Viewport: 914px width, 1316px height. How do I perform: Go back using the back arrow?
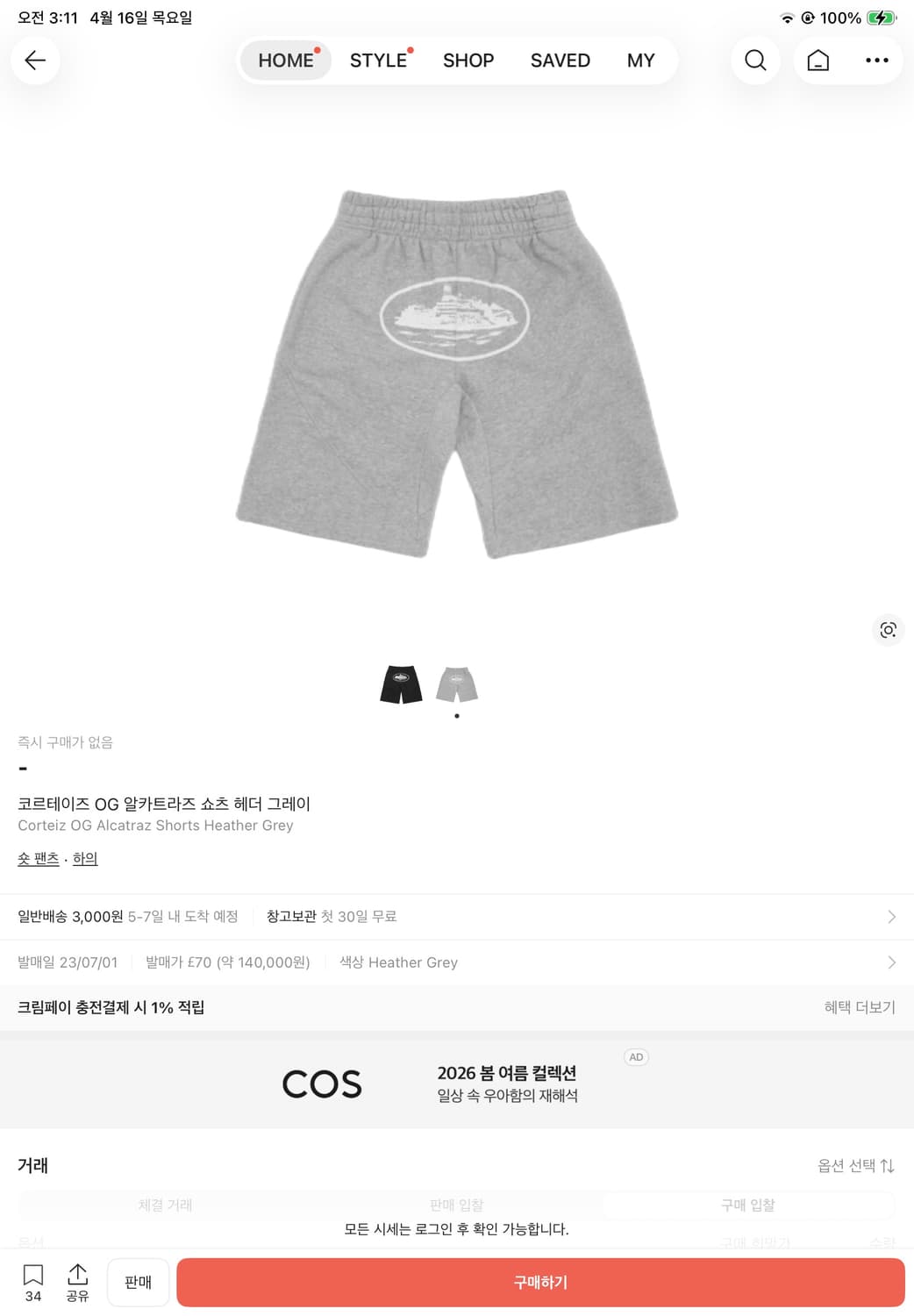point(34,61)
